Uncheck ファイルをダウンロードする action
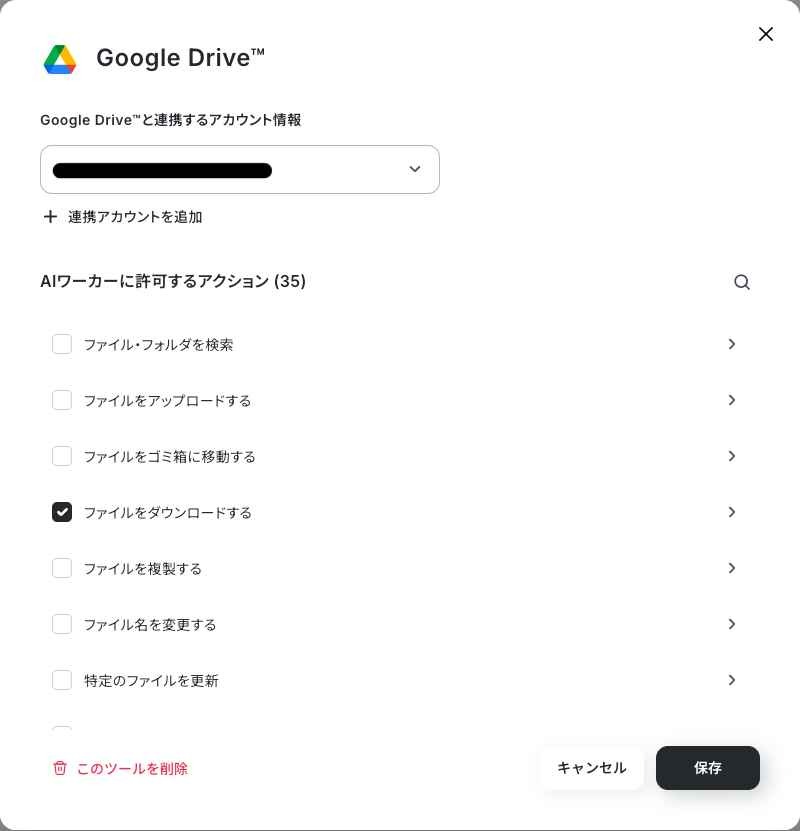 pyautogui.click(x=62, y=512)
